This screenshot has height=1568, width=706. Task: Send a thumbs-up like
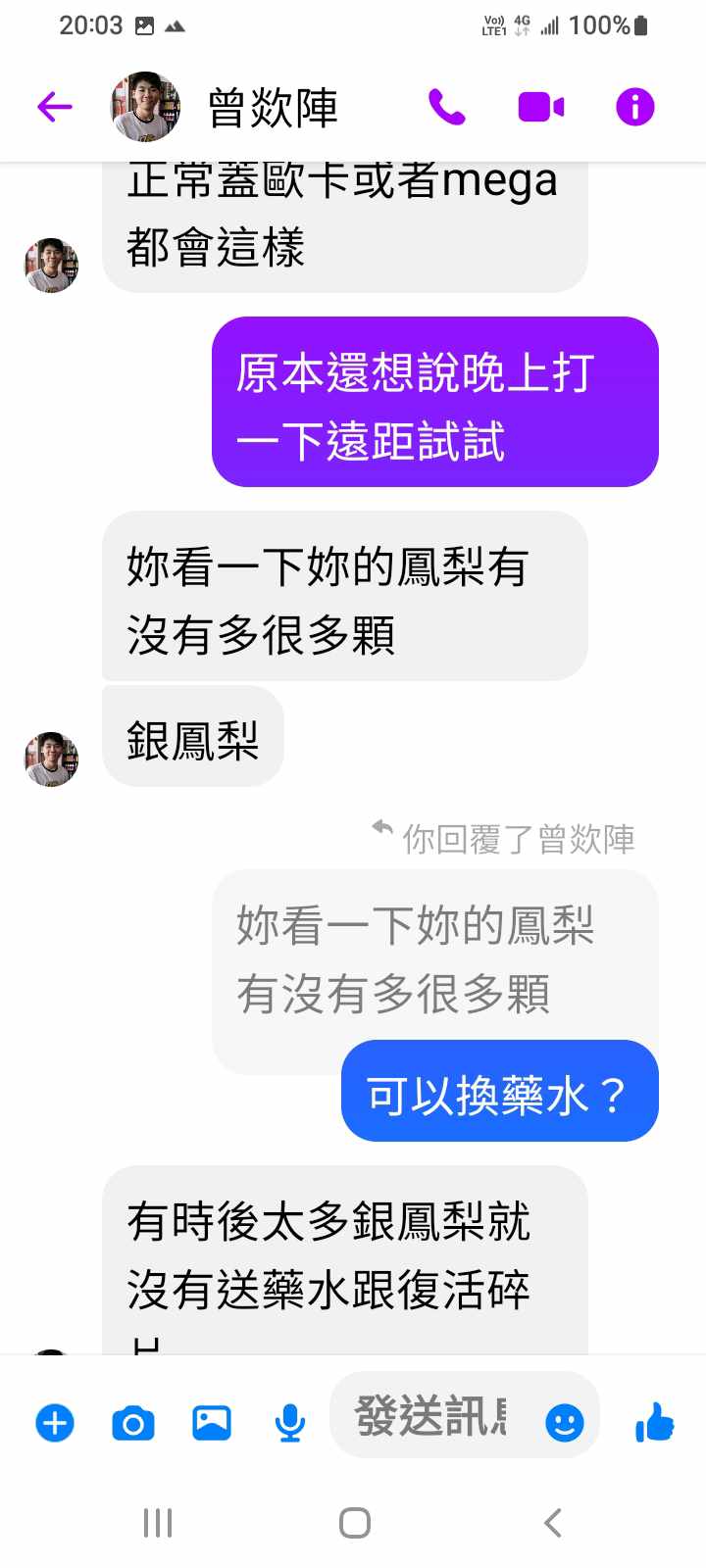[655, 1421]
